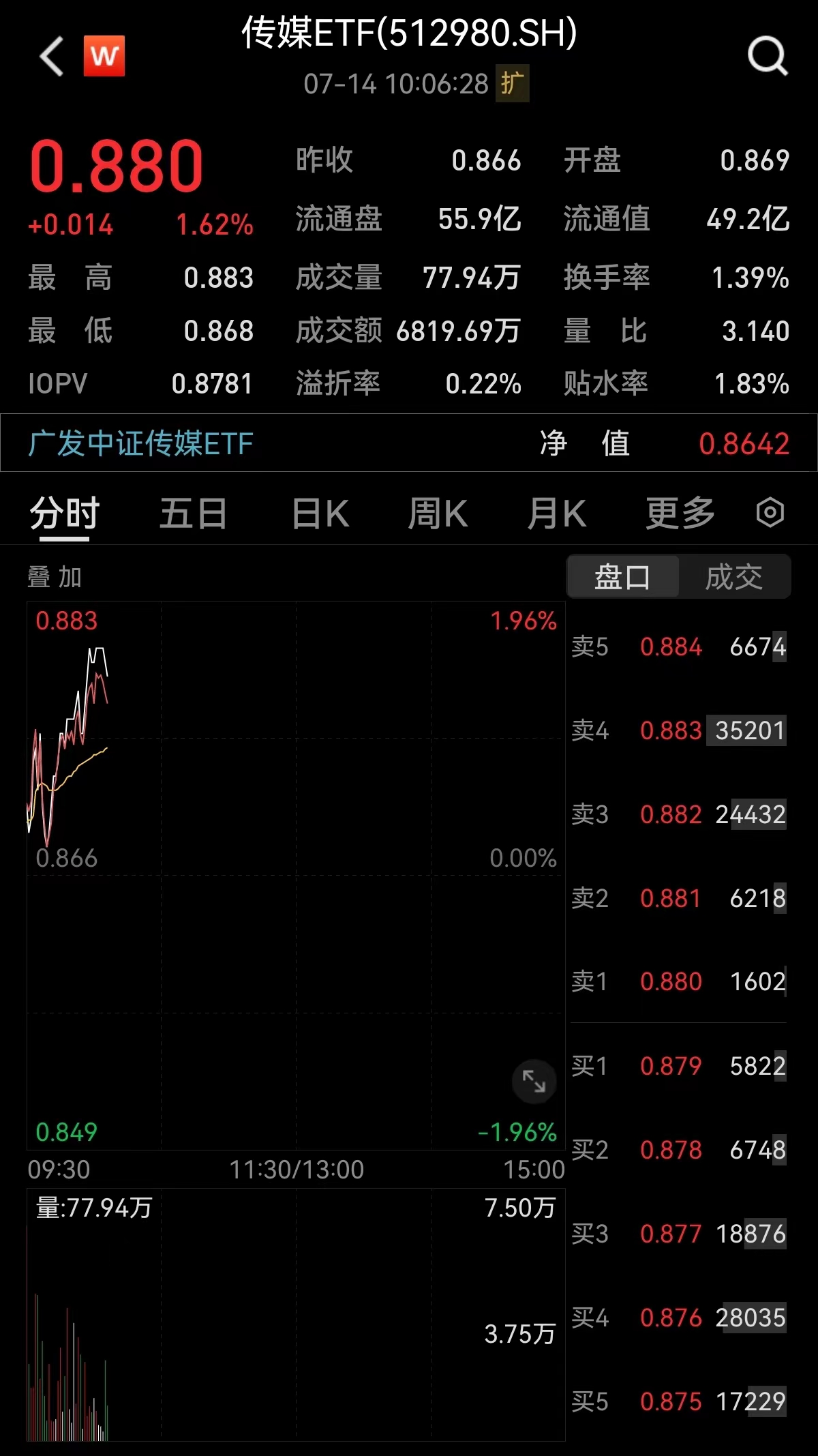Expand the chart to fullscreen mode
818x1456 pixels.
pos(533,1082)
